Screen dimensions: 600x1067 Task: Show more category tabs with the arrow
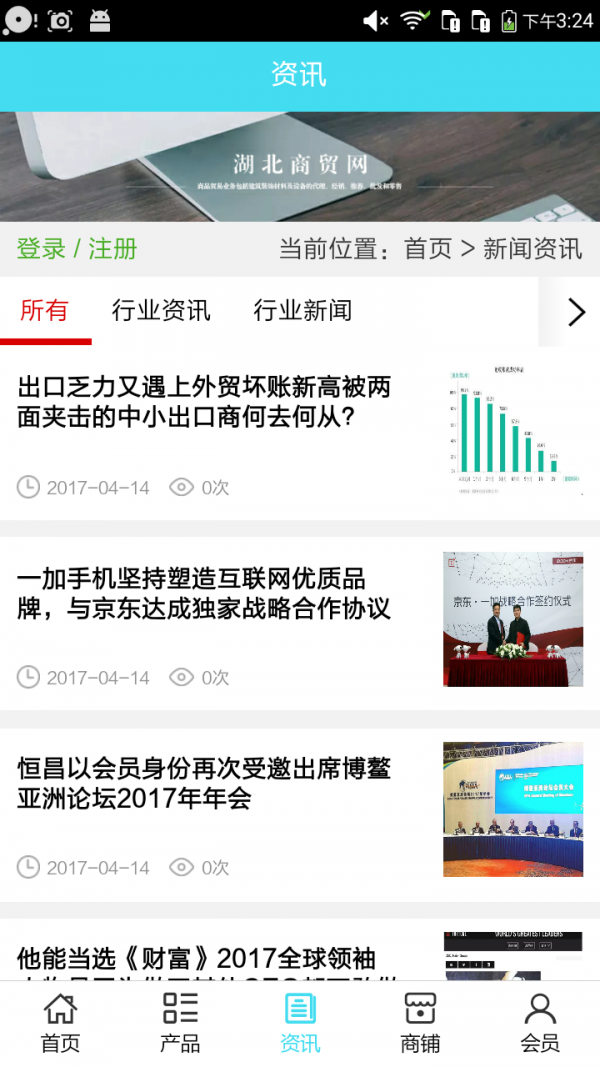[575, 312]
